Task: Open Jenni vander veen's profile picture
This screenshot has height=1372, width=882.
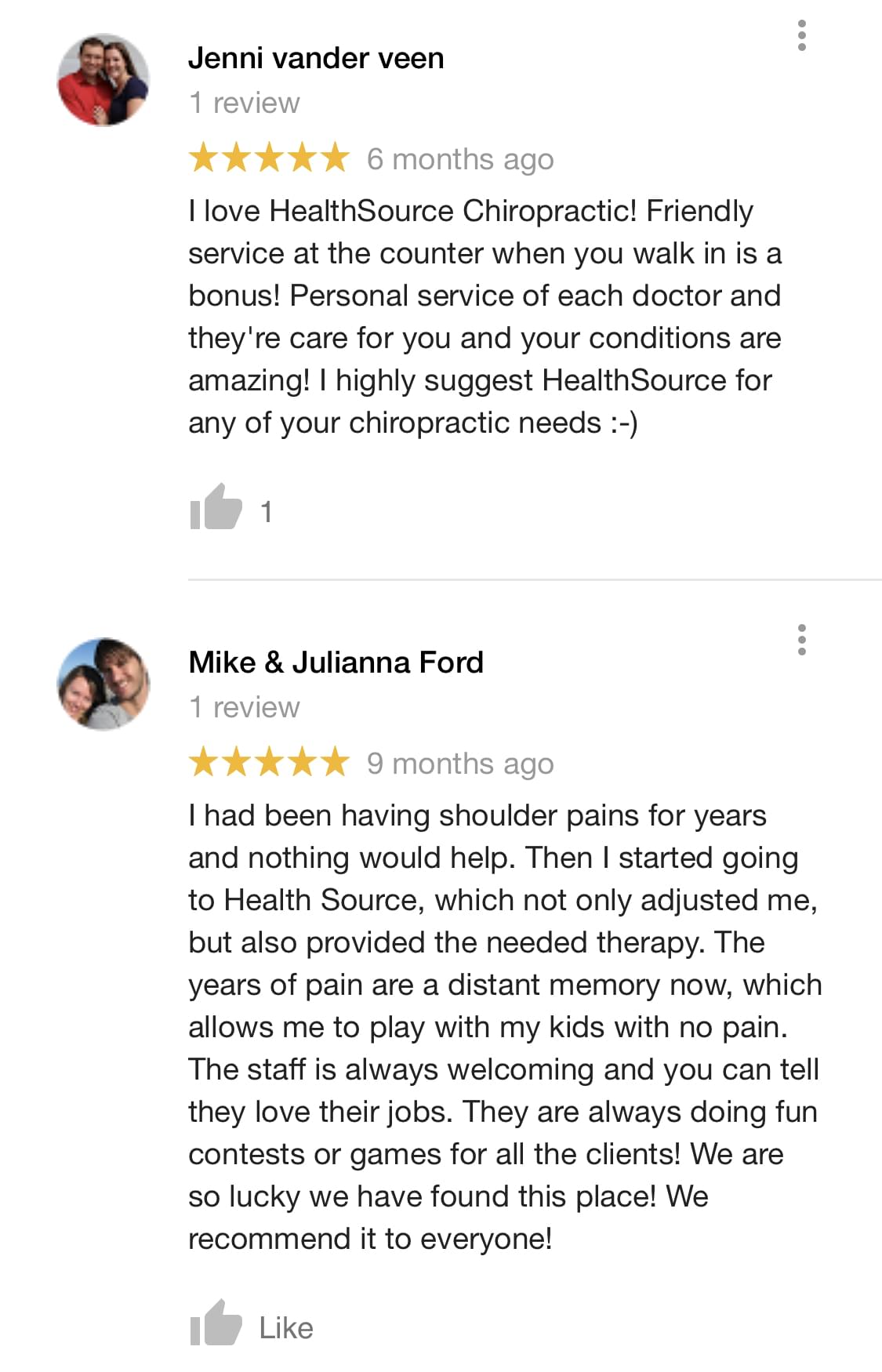Action: (103, 79)
